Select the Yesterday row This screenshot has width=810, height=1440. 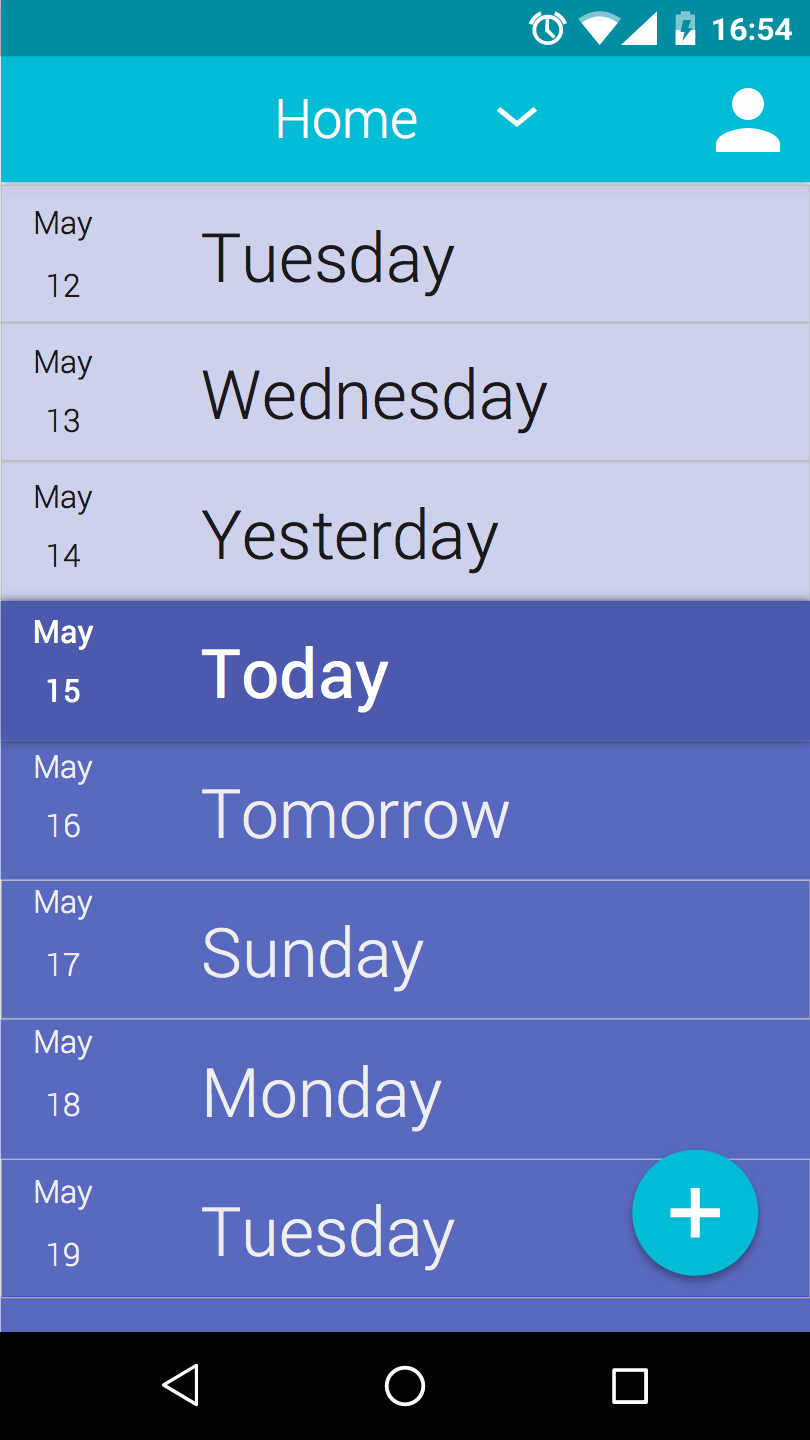pos(405,531)
